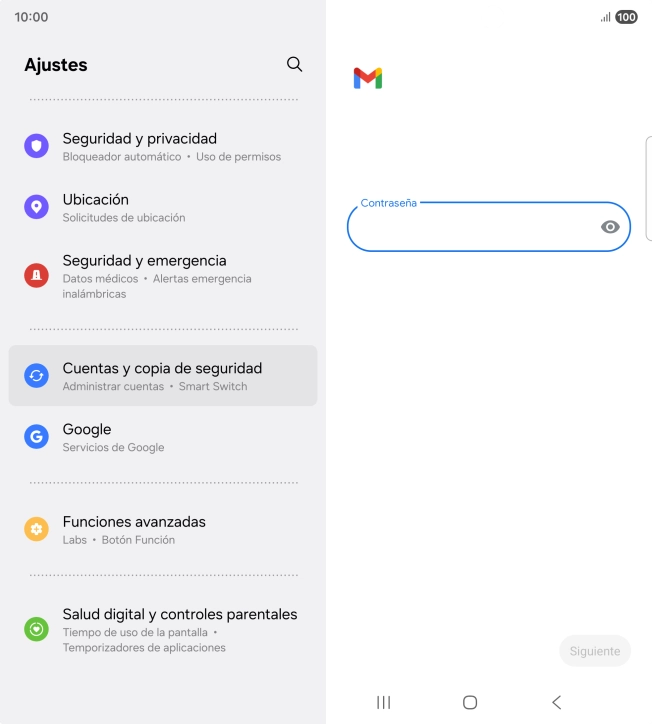Open Seguridad y privacidad settings
652x724 pixels.
(x=162, y=147)
